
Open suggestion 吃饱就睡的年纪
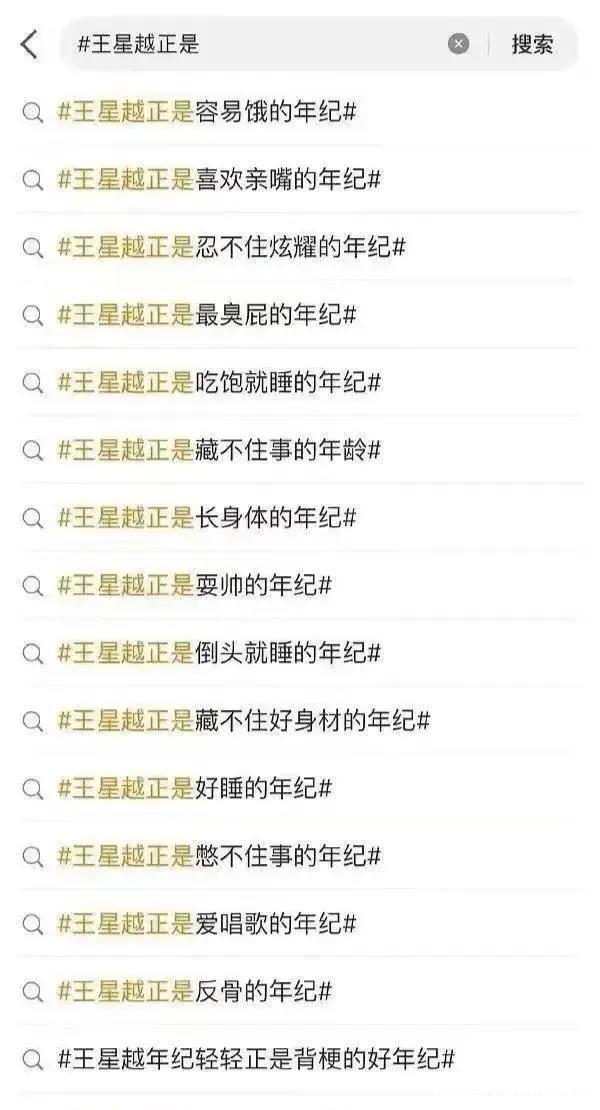(x=219, y=382)
